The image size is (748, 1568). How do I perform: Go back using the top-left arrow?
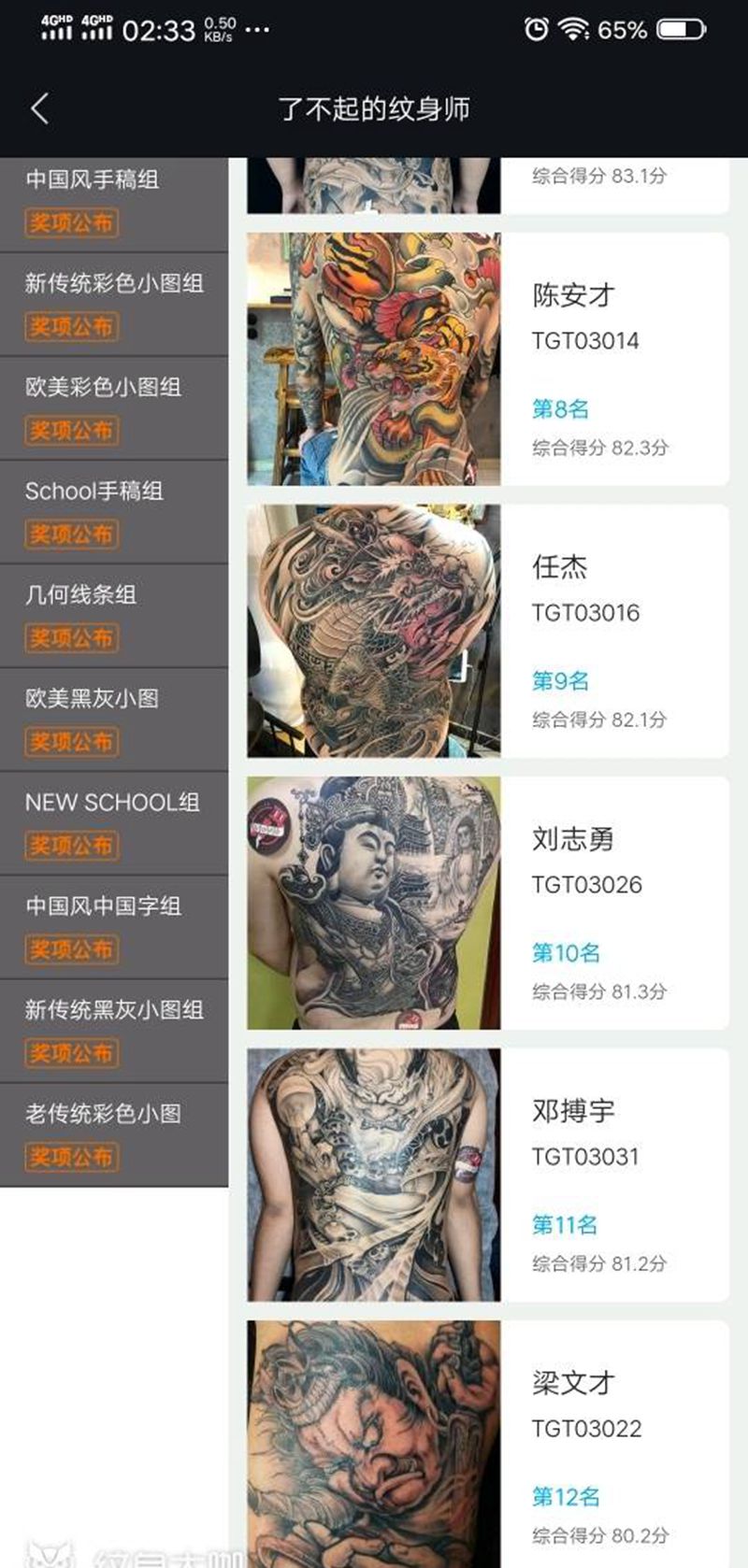click(39, 108)
